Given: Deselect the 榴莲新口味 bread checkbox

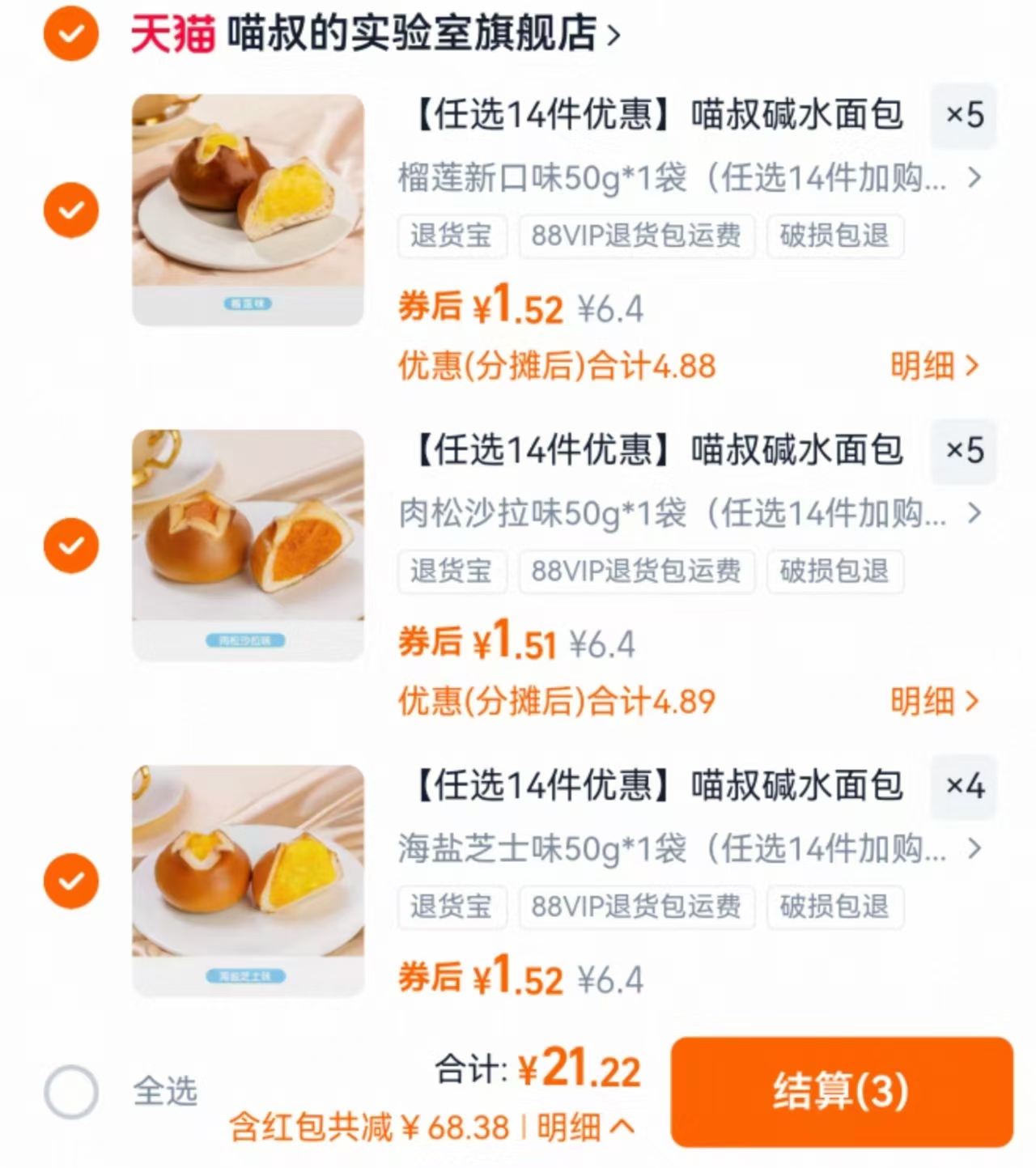Looking at the screenshot, I should (x=71, y=210).
